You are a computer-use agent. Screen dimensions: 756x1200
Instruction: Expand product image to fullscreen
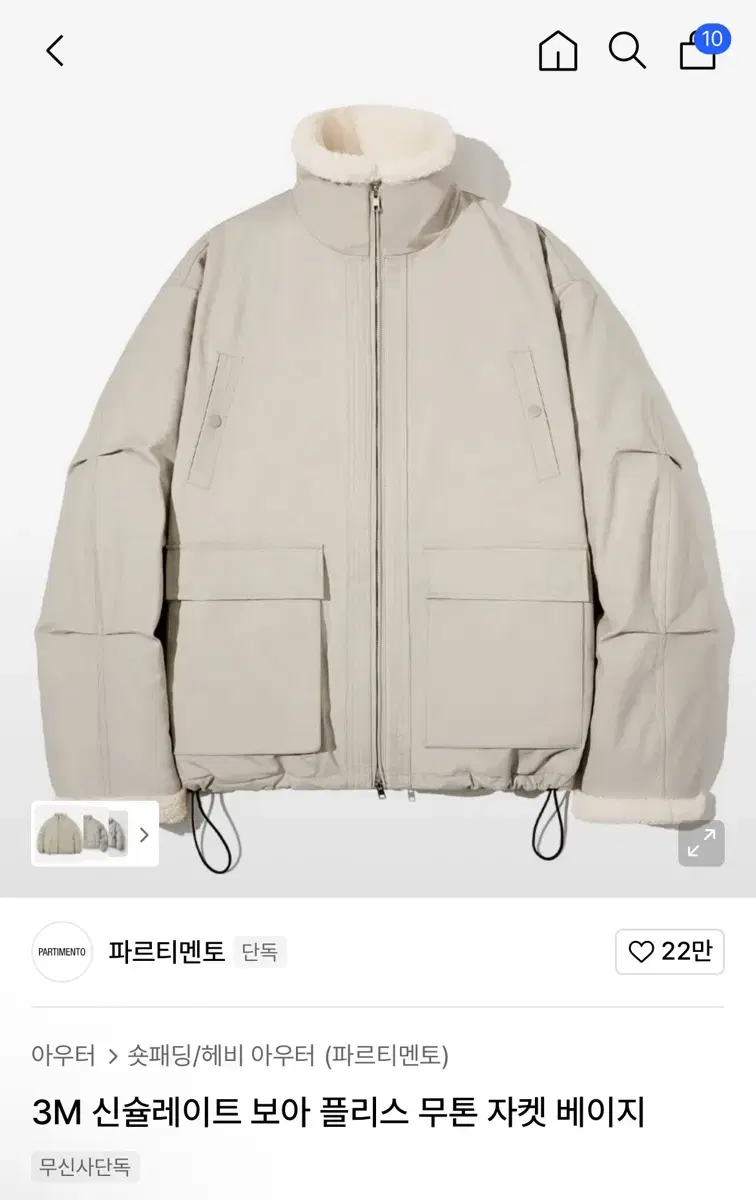(x=699, y=845)
